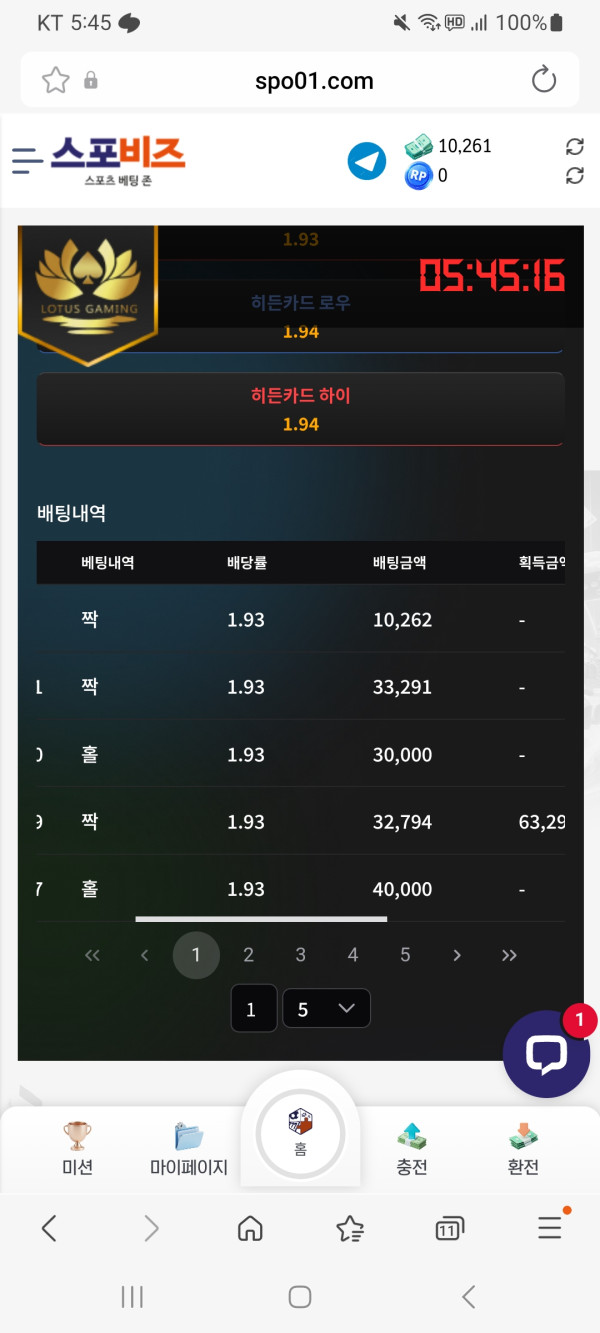Go to page 2 of betting history

(248, 955)
